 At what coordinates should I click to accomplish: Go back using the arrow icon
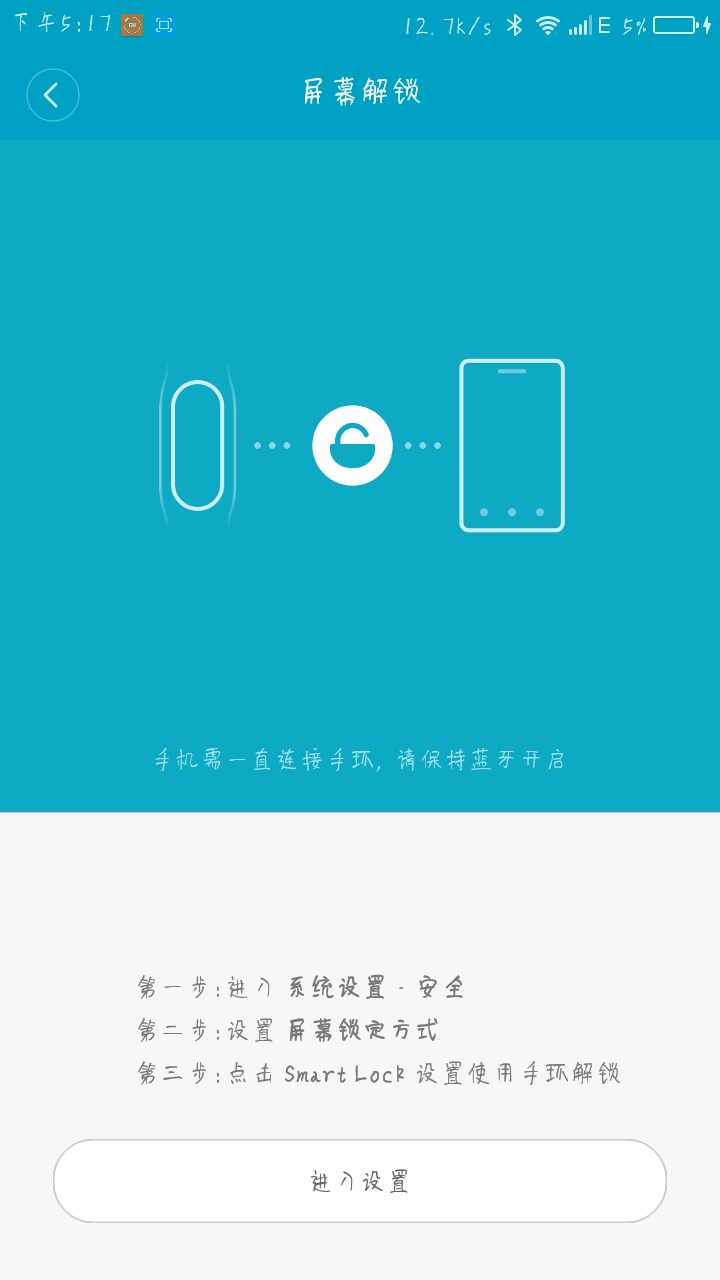[52, 95]
